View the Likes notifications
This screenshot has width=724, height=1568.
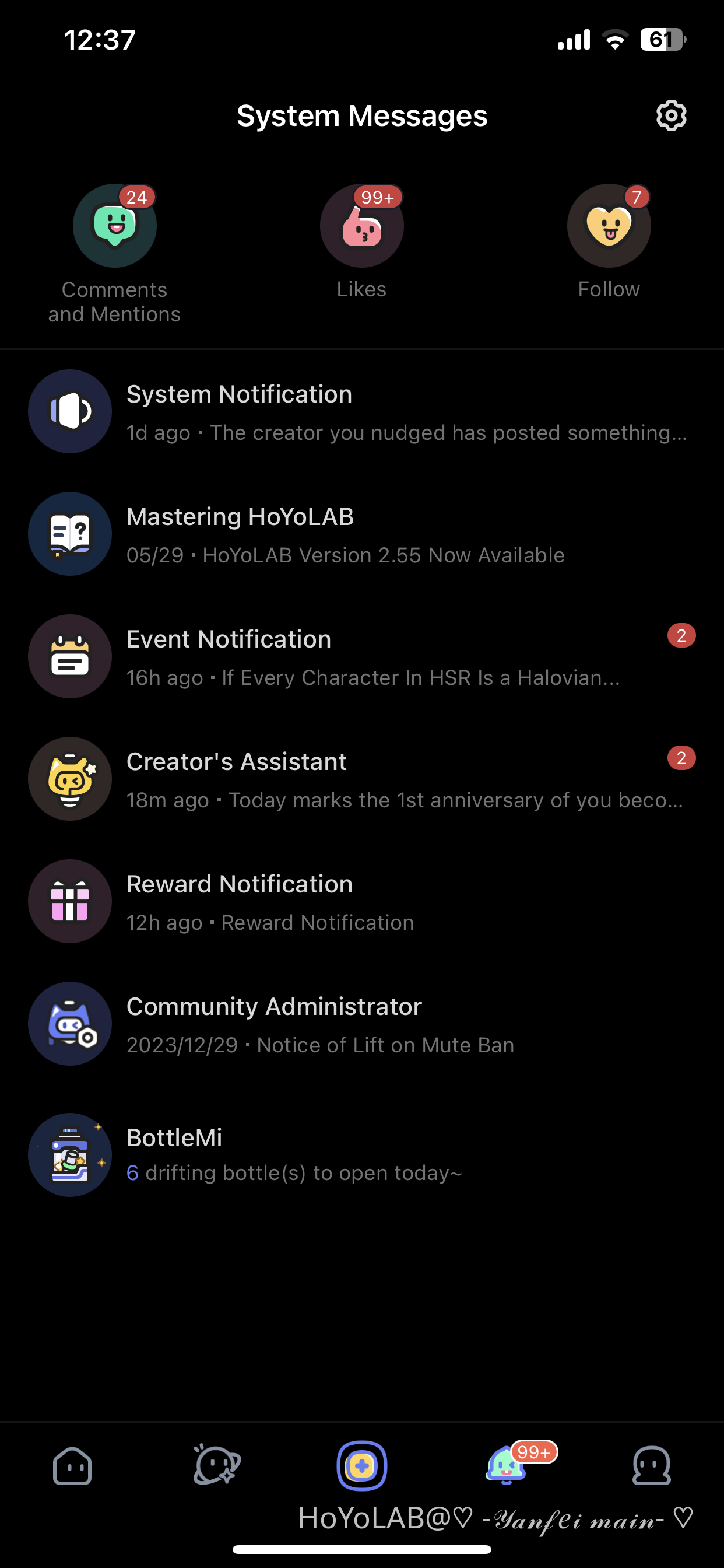tap(361, 226)
